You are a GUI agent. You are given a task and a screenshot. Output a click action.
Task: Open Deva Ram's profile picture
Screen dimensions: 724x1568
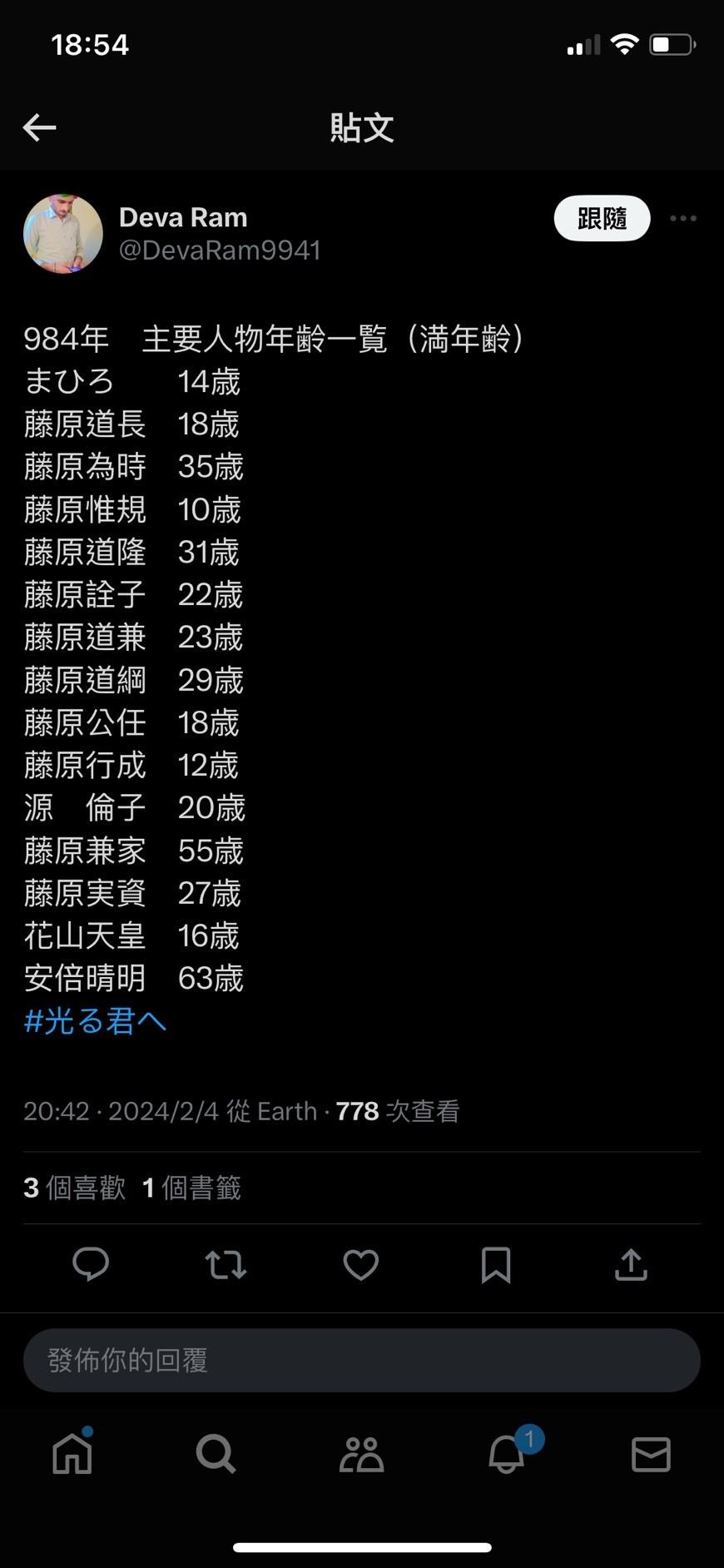[x=63, y=234]
